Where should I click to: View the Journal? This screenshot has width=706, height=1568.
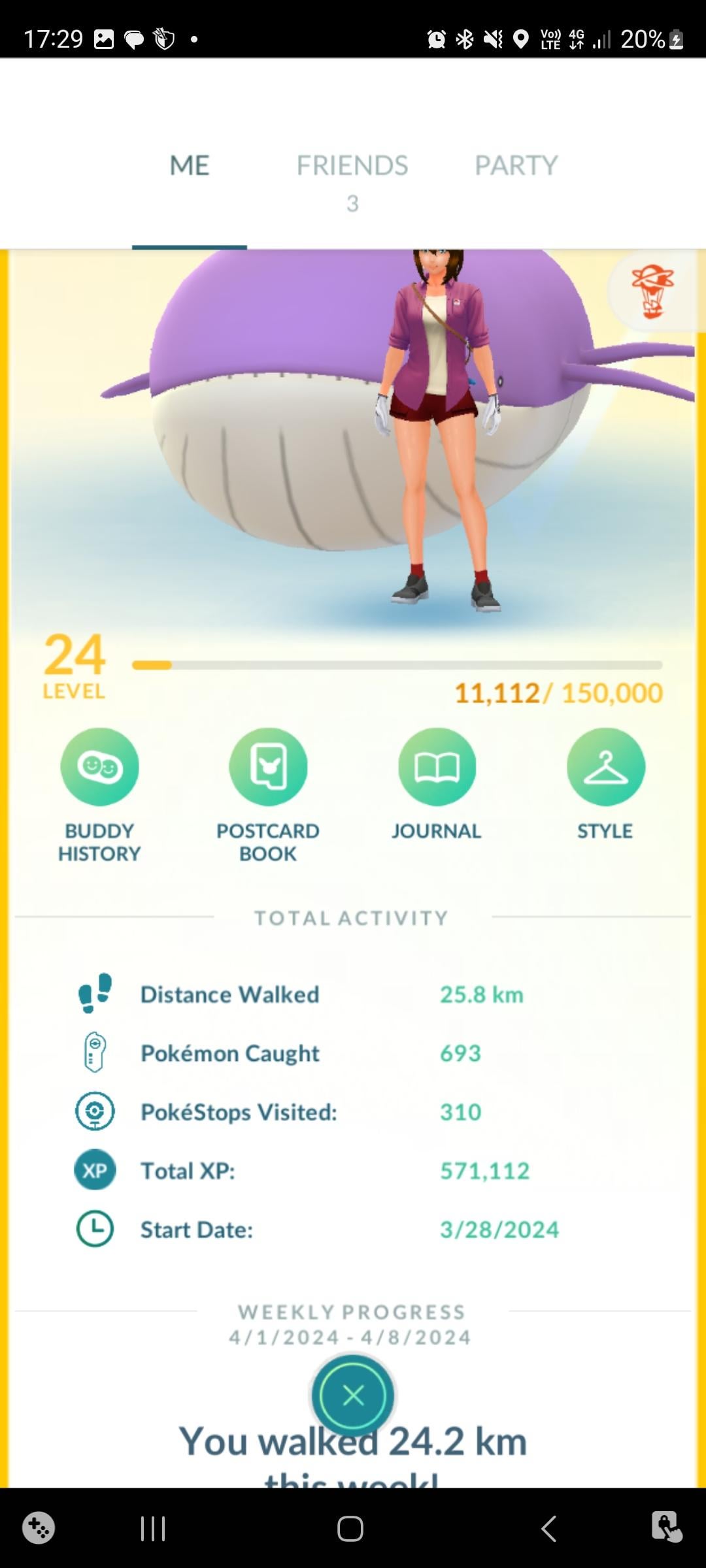tap(437, 767)
